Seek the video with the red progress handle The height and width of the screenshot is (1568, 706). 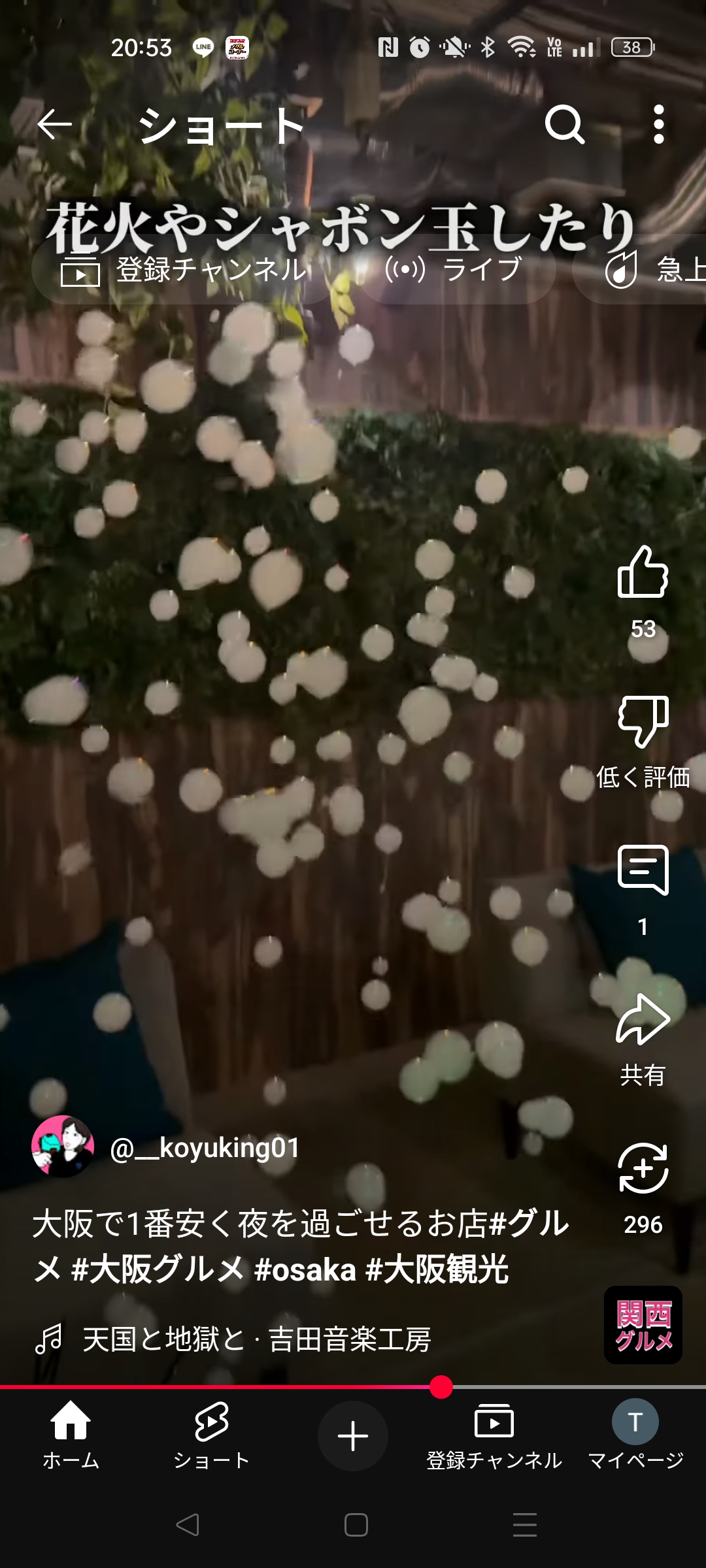coord(441,1386)
